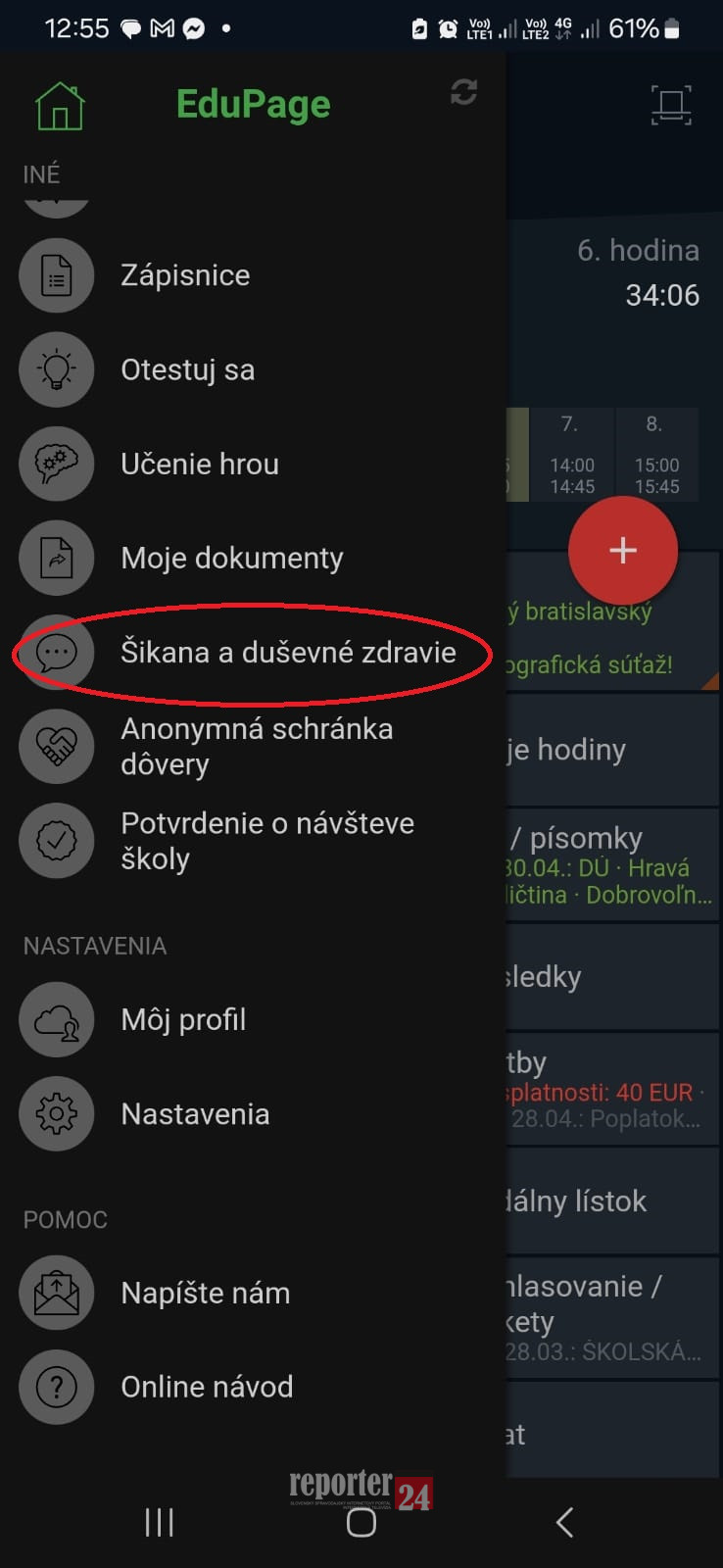Choose Napíšte nám to send feedback
This screenshot has height=1568, width=723.
click(253, 1293)
